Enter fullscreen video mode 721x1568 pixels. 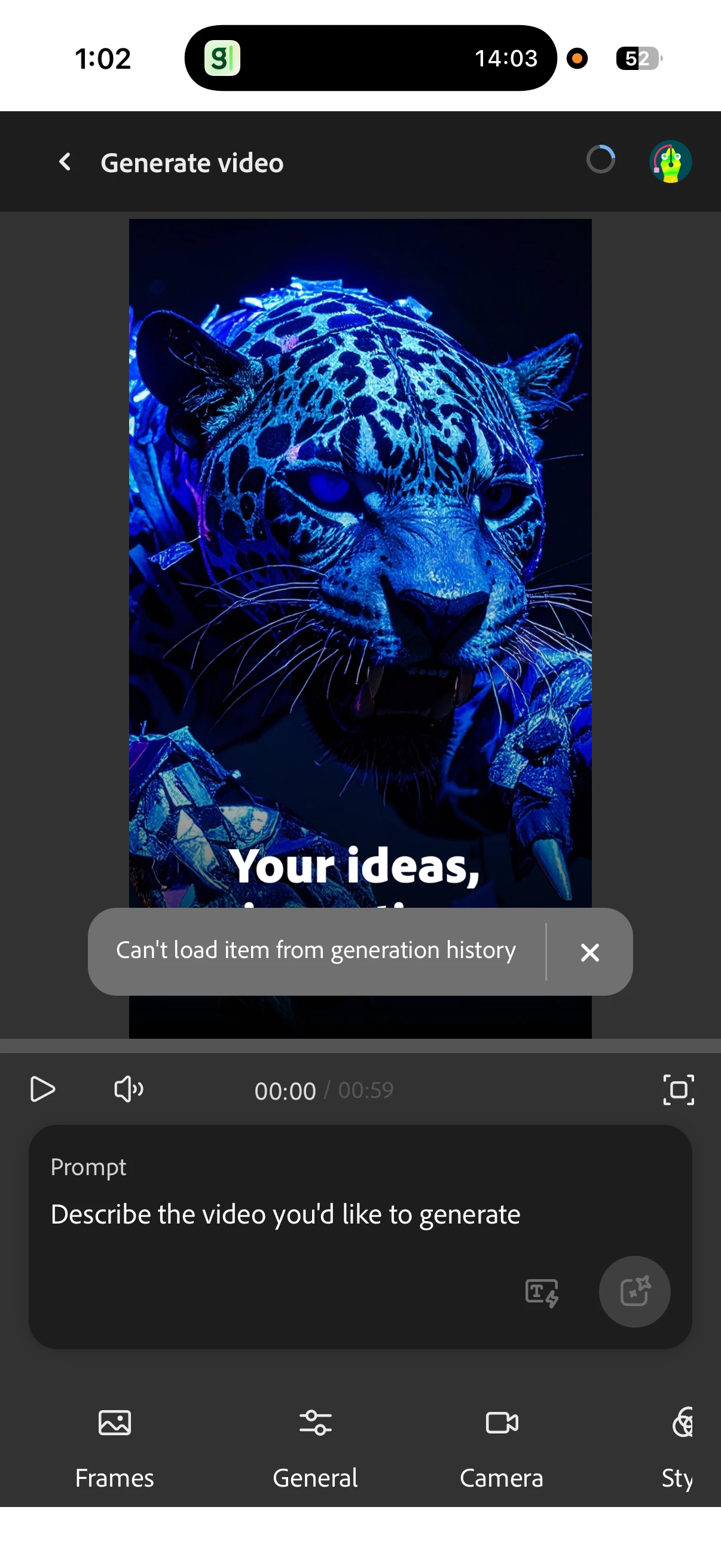click(678, 1090)
